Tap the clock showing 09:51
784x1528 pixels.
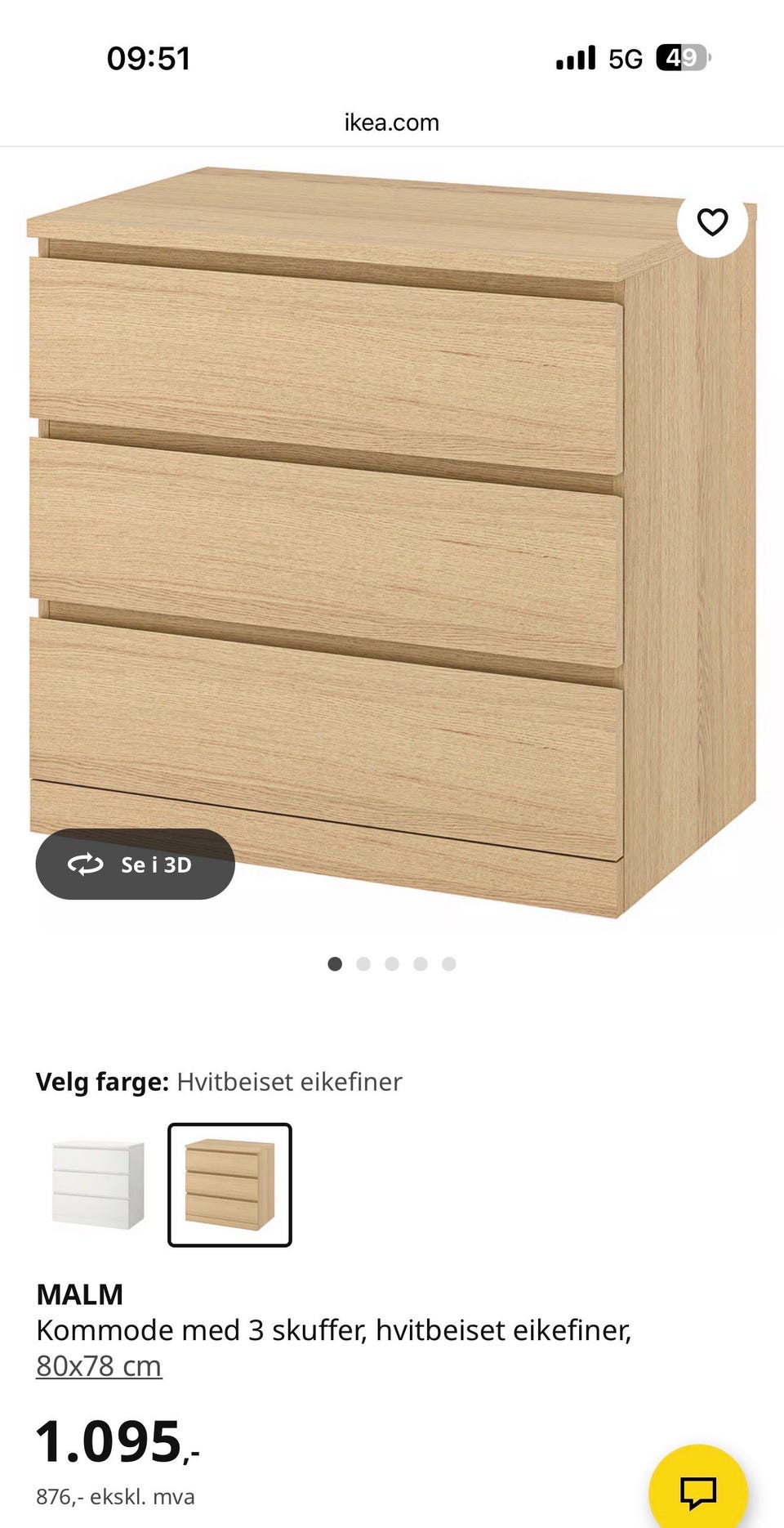(149, 57)
